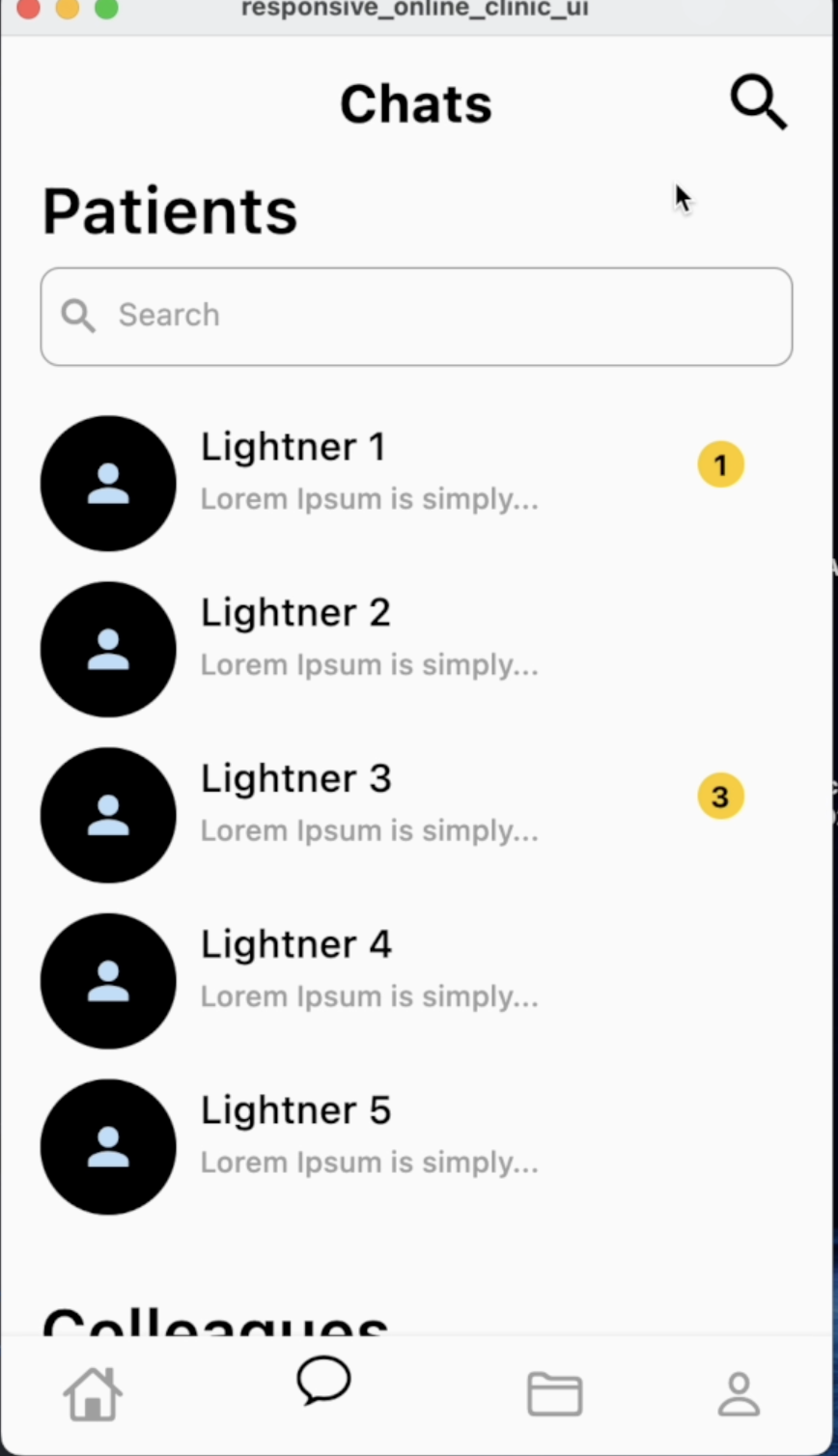Open the chat with Lightner 2
Viewport: 838px width, 1456px height.
click(416, 649)
